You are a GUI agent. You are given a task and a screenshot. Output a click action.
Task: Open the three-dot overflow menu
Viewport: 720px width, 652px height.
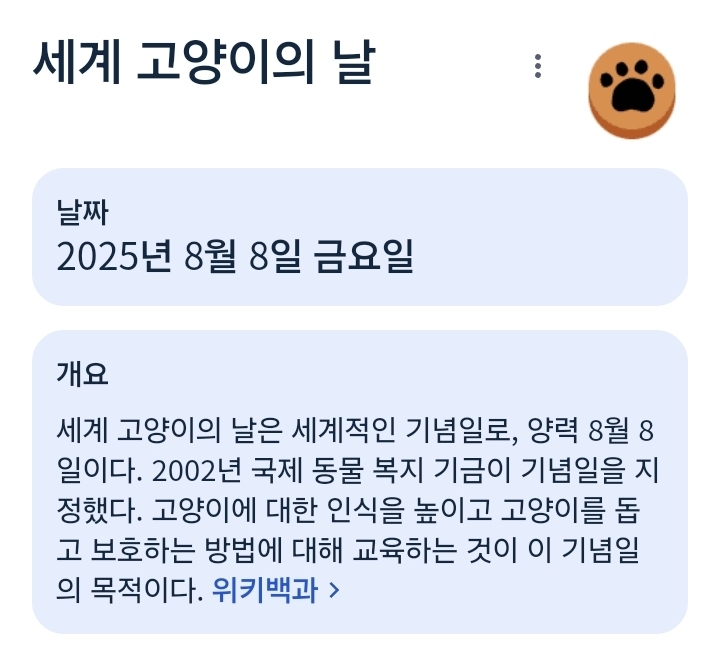point(538,66)
